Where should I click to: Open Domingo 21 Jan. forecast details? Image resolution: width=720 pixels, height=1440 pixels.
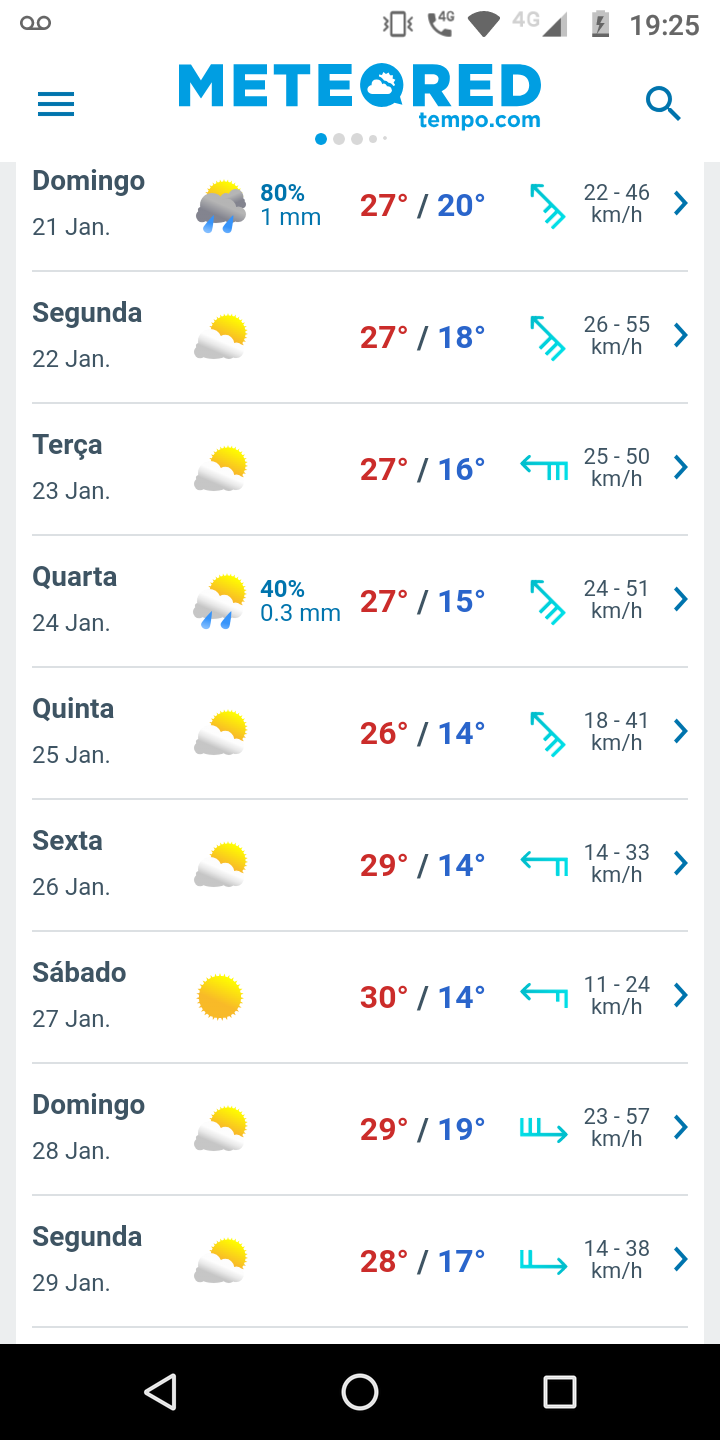[x=360, y=204]
